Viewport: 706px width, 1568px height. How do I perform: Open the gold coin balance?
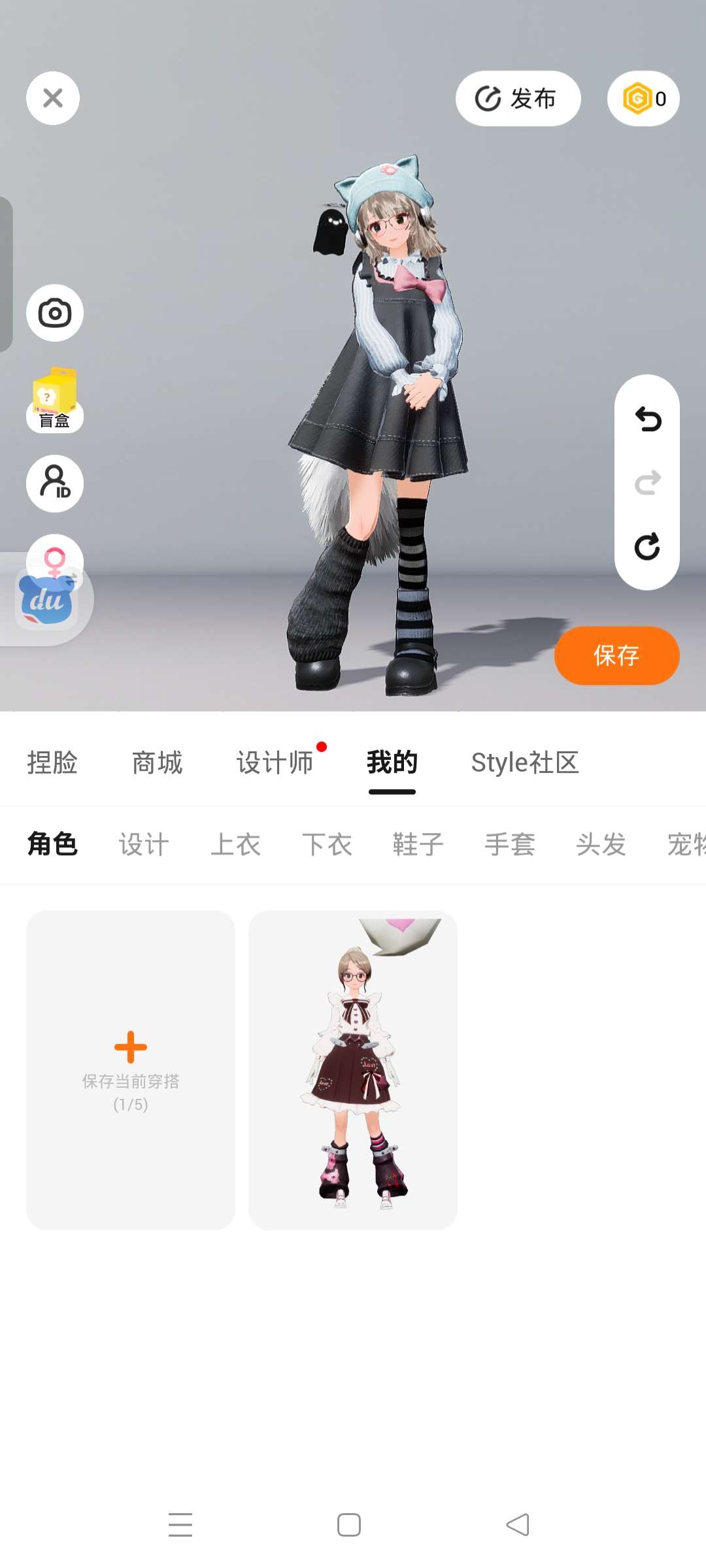tap(643, 99)
